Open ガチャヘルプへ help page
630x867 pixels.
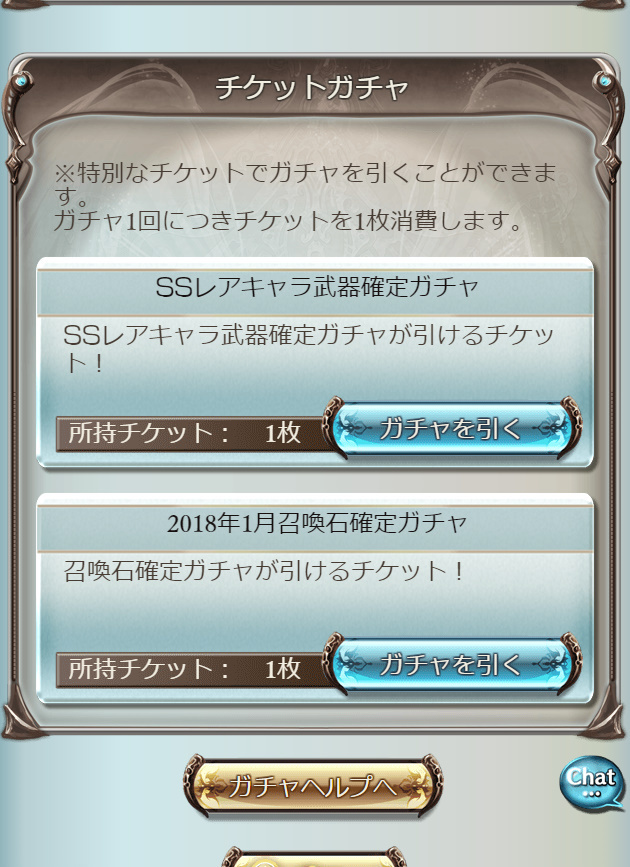314,787
